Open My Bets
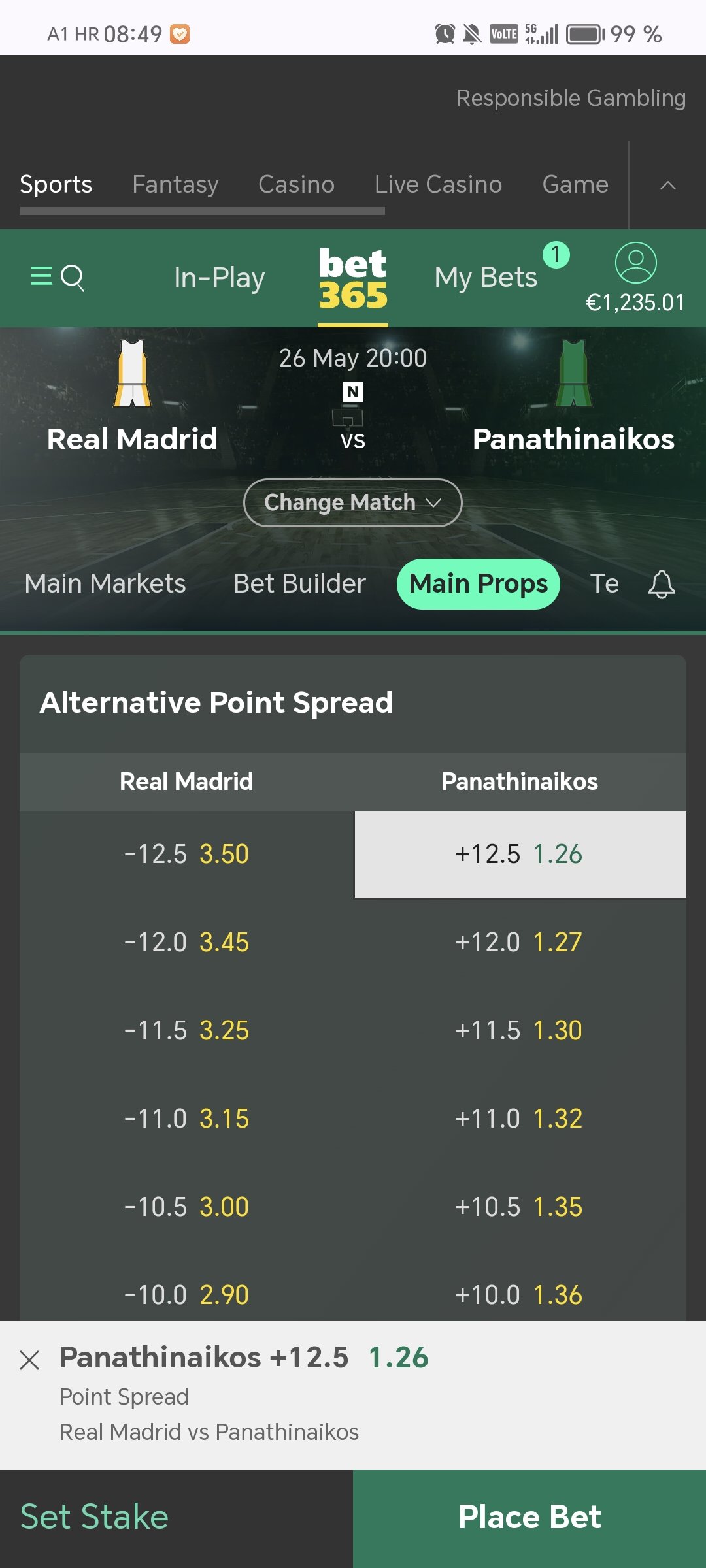The height and width of the screenshot is (1568, 706). pyautogui.click(x=486, y=278)
